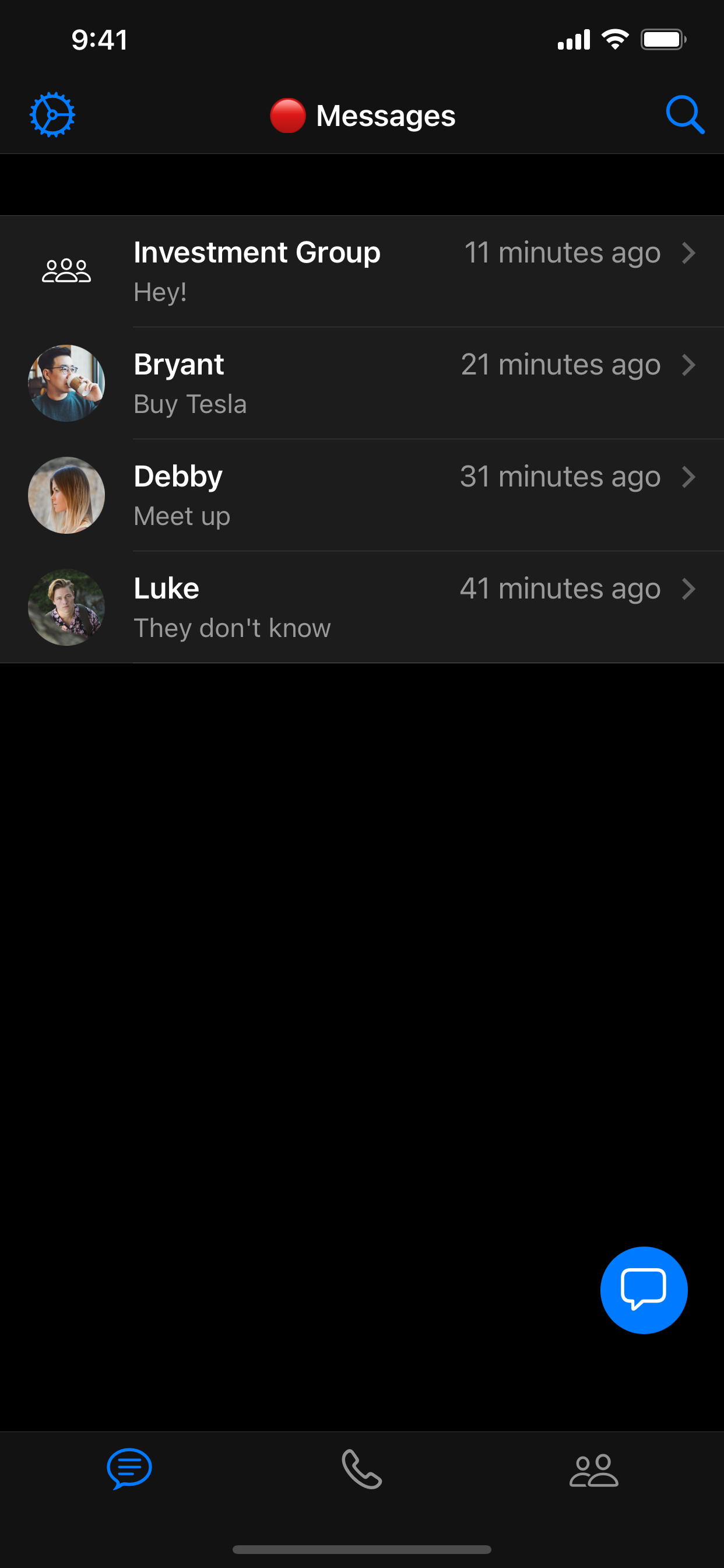Switch to the contacts tab

(594, 1470)
